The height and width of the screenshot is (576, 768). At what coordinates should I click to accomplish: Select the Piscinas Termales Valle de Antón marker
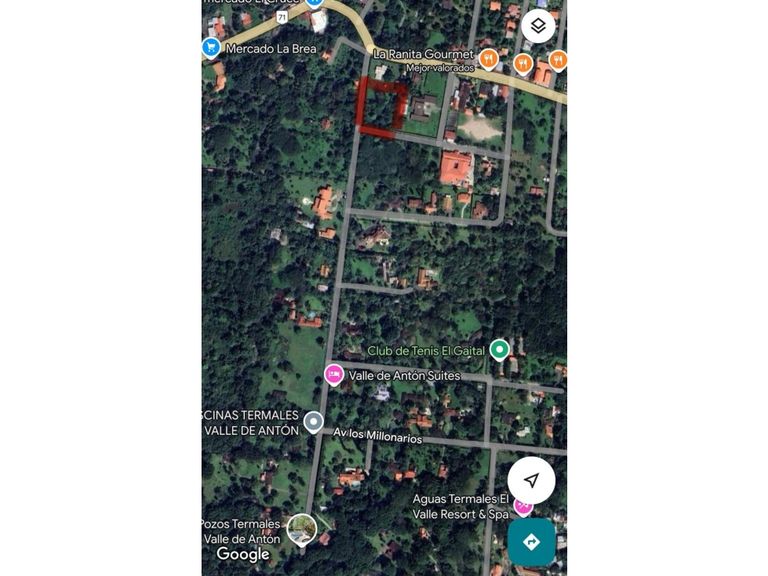(x=314, y=422)
